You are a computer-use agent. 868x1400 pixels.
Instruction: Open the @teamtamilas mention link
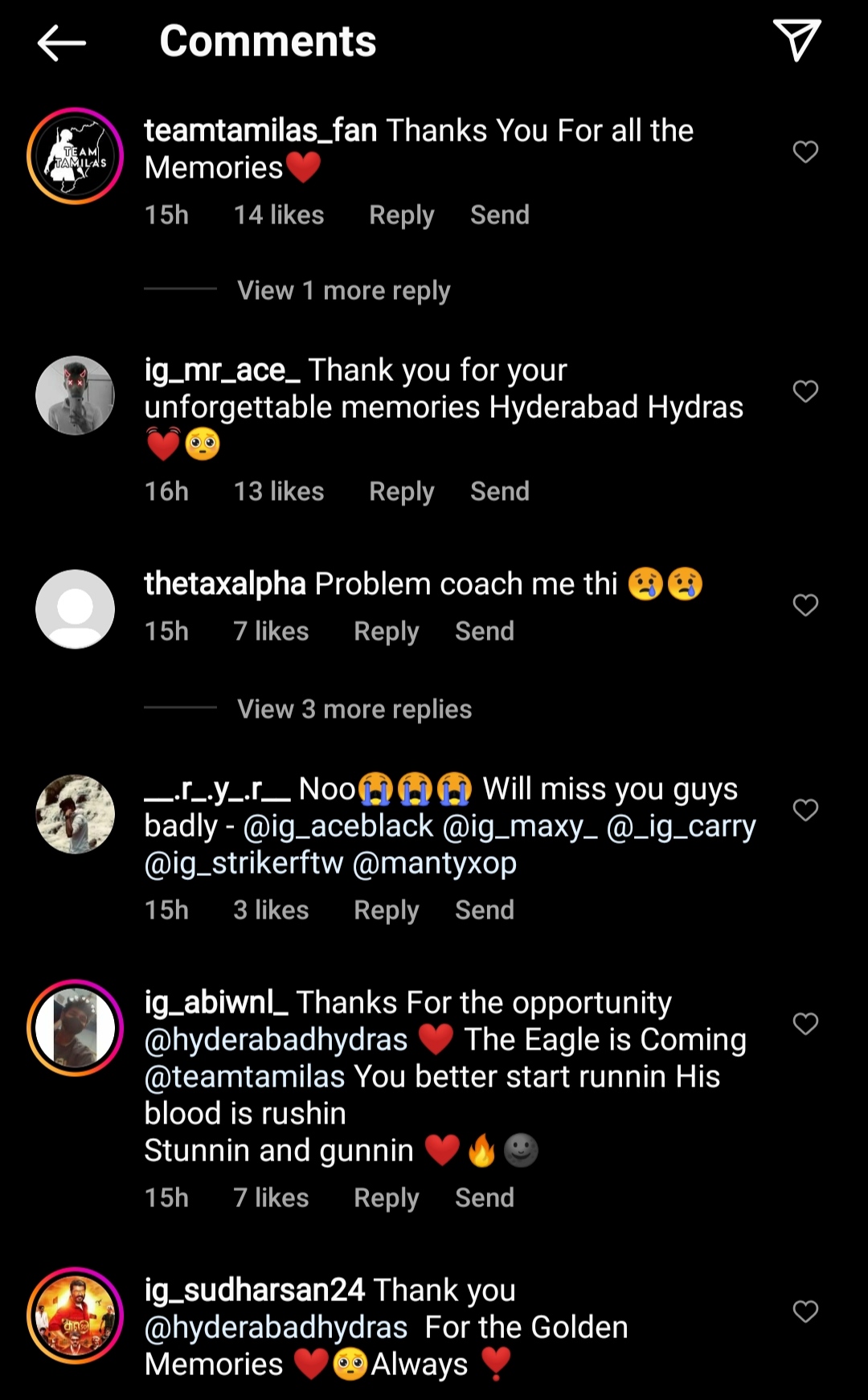(x=244, y=1077)
